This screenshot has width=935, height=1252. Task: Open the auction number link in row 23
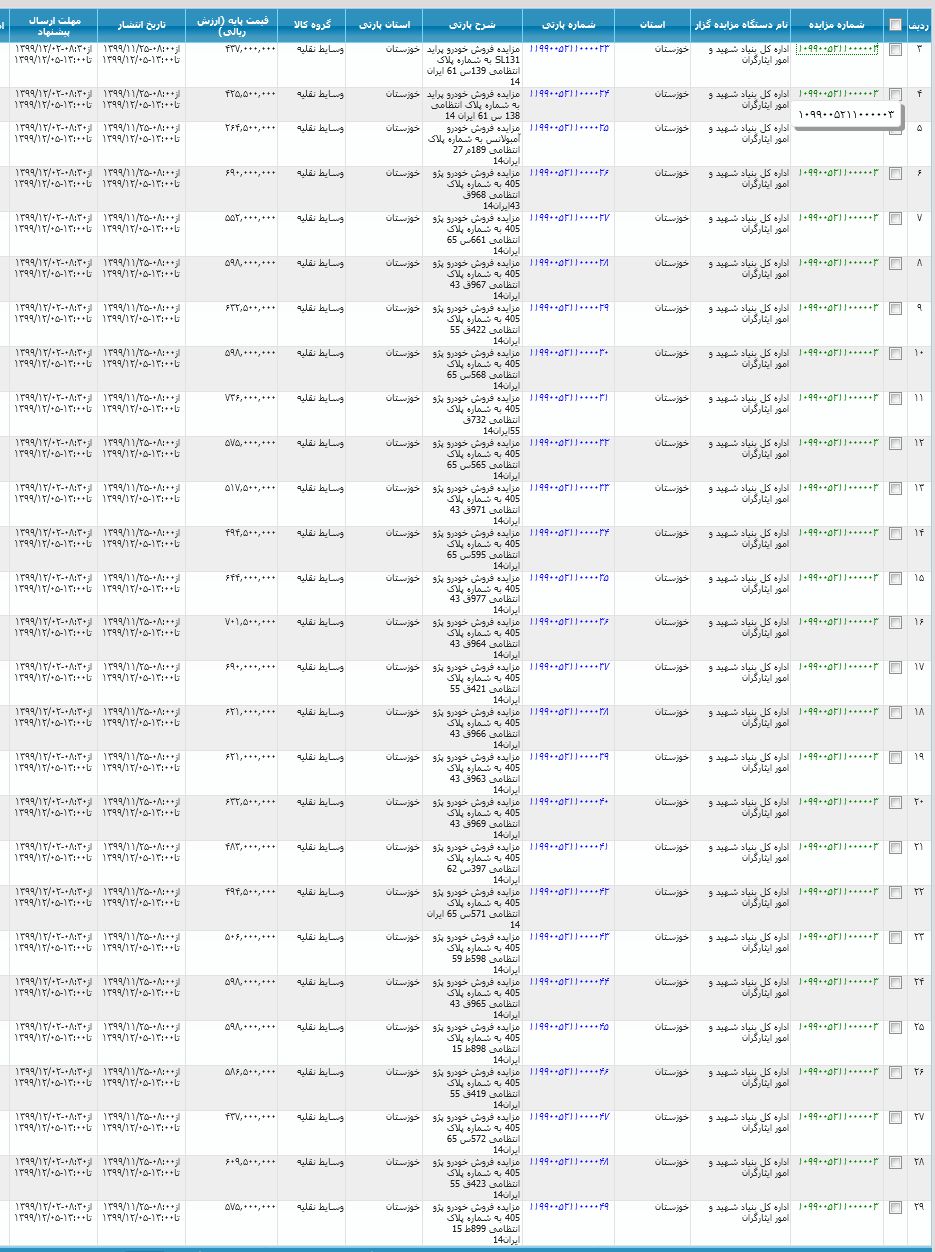[x=838, y=936]
